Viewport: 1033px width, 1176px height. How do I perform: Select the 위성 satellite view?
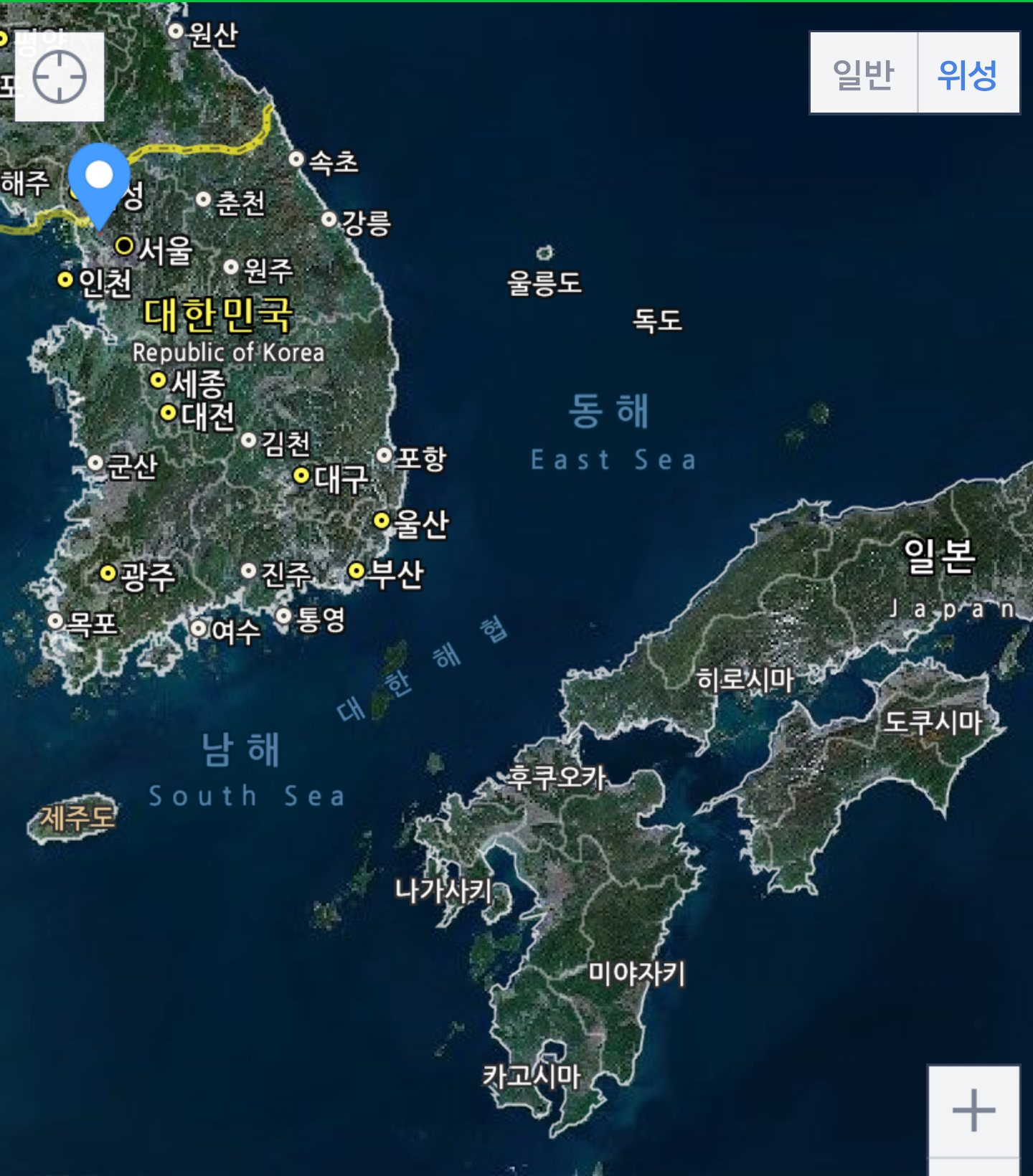[968, 73]
